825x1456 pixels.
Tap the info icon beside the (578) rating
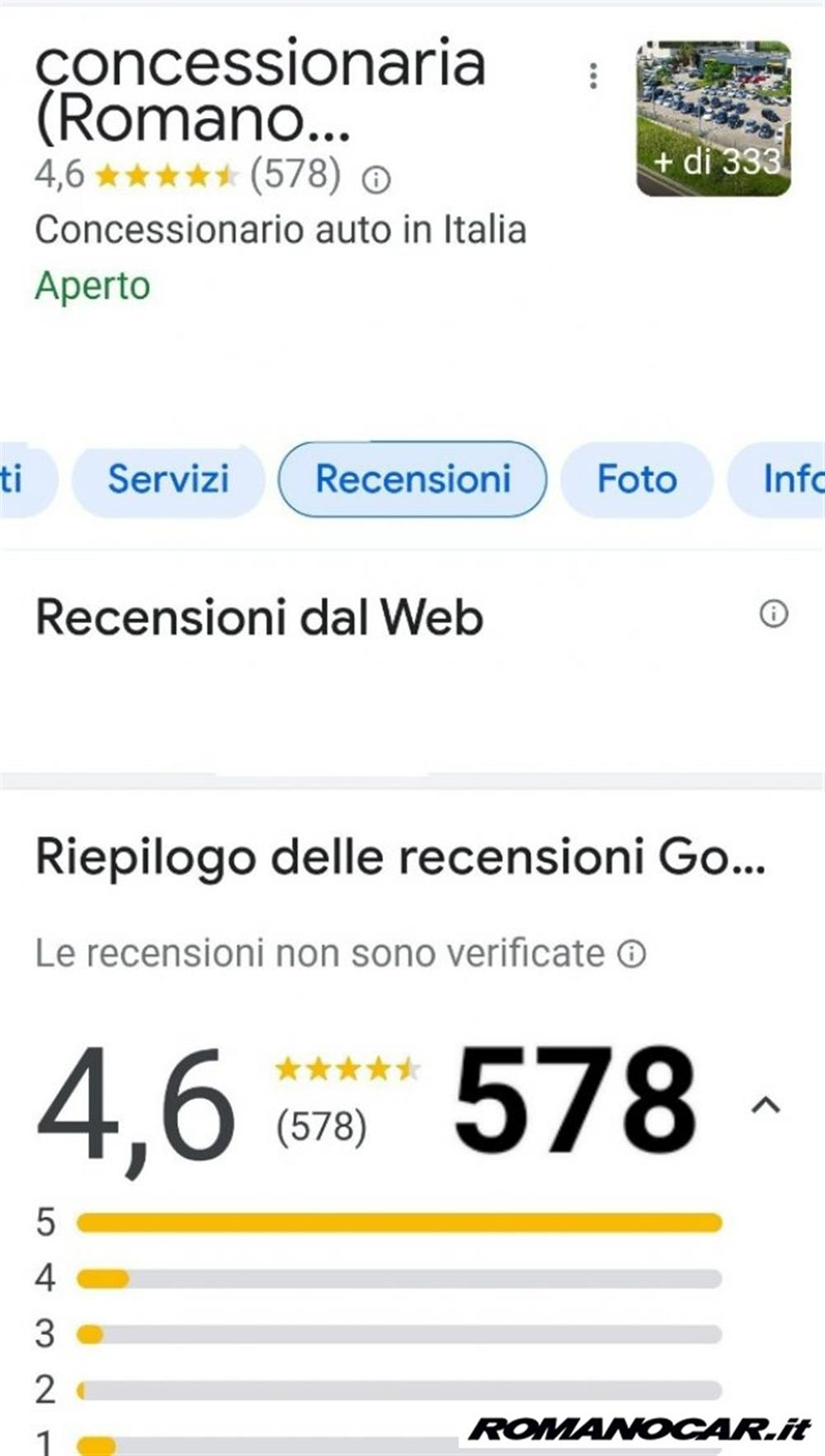coord(376,179)
